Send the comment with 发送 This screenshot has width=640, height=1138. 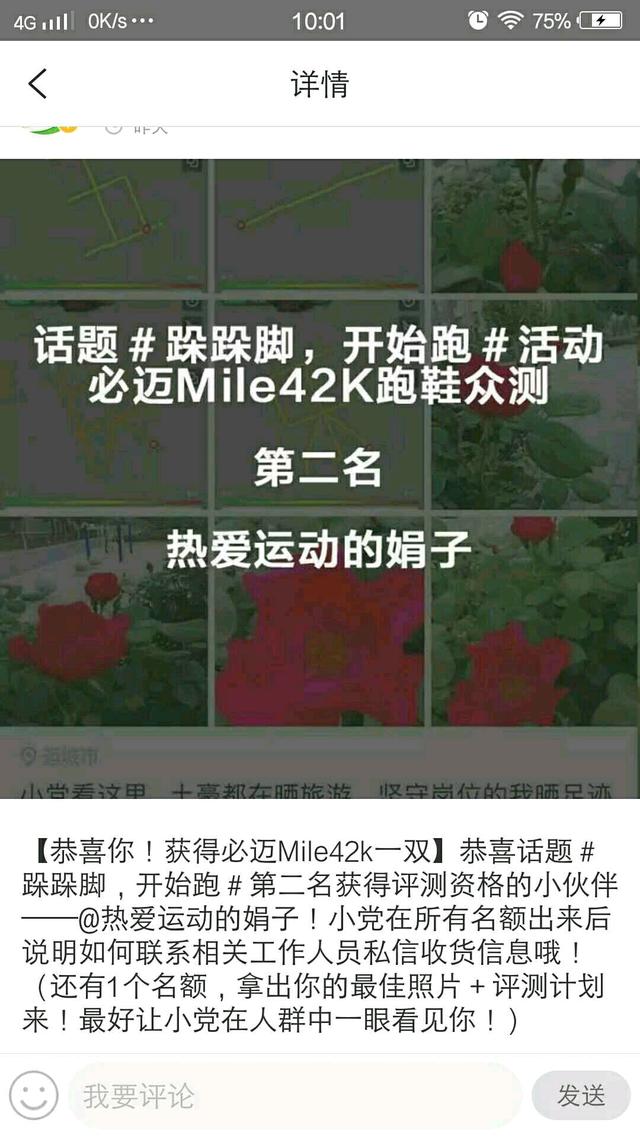pyautogui.click(x=581, y=1095)
